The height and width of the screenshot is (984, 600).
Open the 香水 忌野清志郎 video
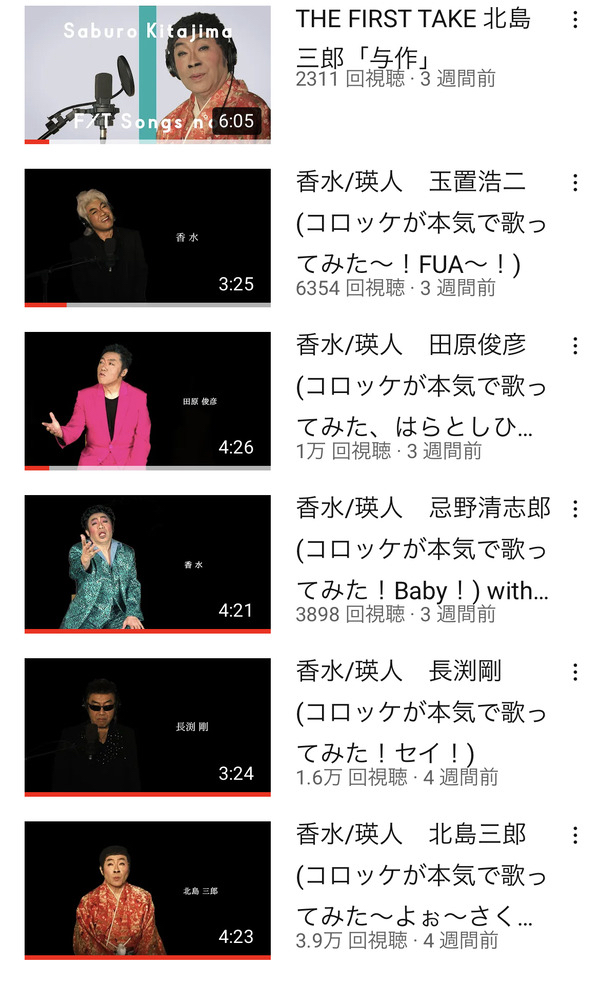coord(147,564)
